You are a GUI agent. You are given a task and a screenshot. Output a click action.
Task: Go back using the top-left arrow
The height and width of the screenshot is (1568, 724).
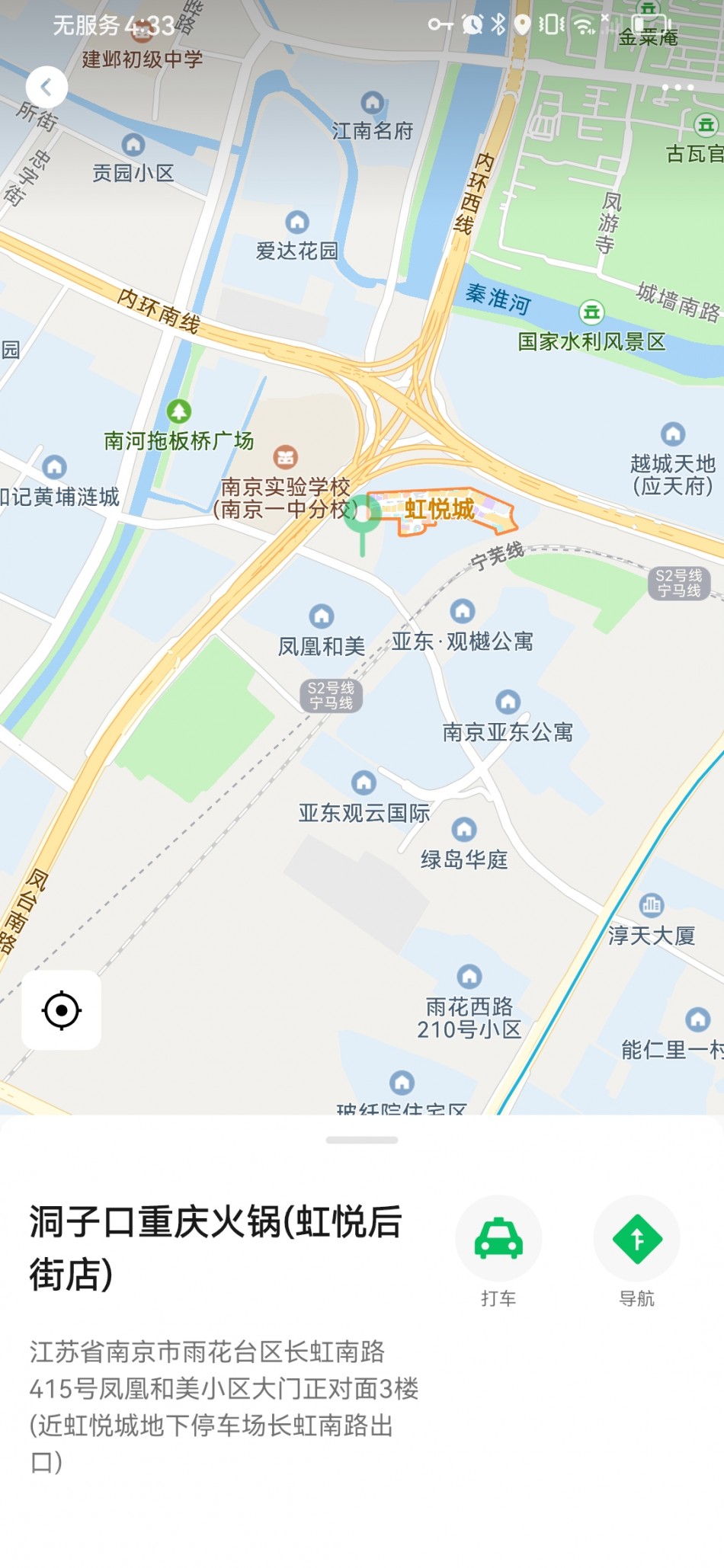46,88
